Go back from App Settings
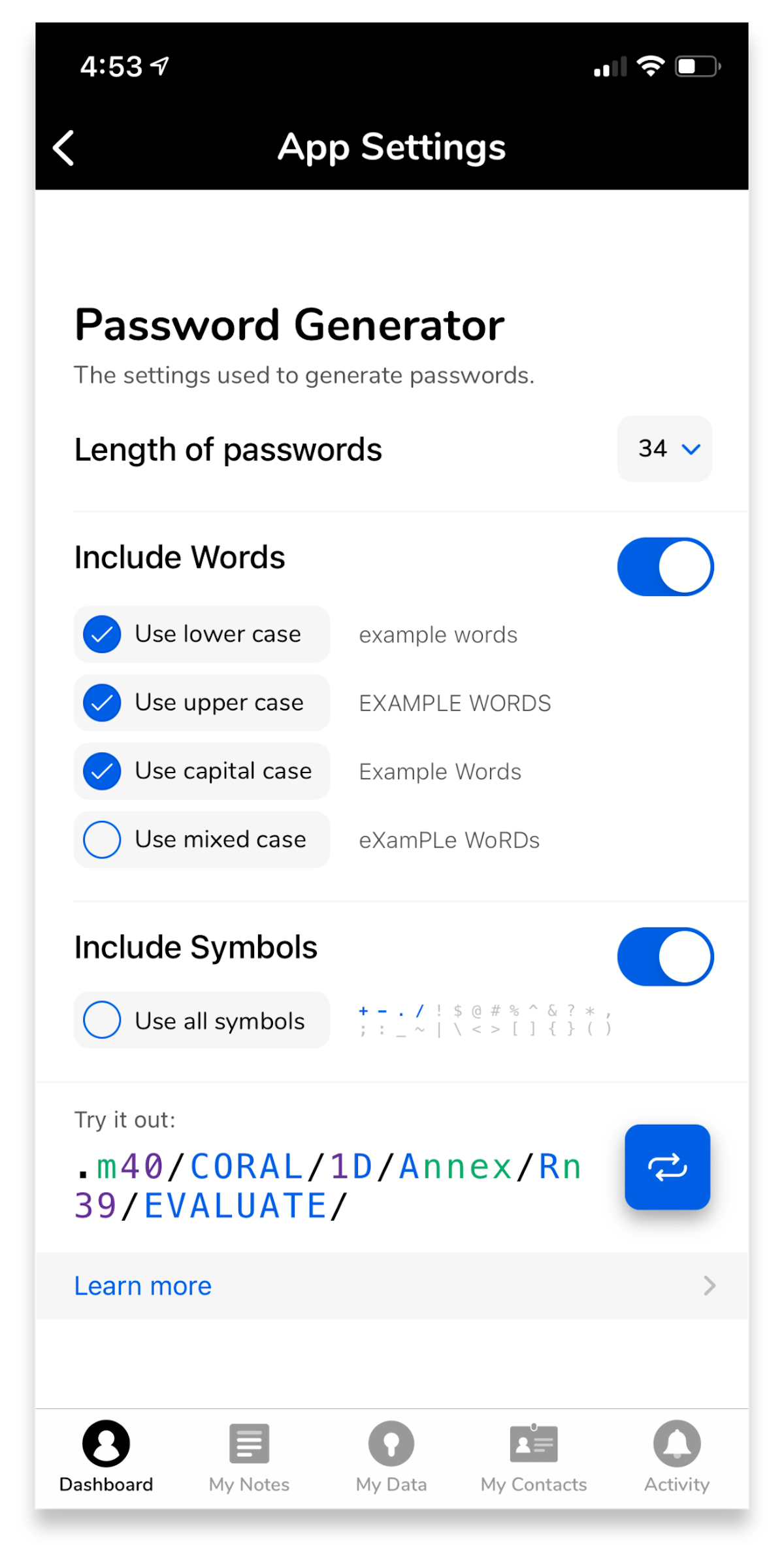 [63, 148]
